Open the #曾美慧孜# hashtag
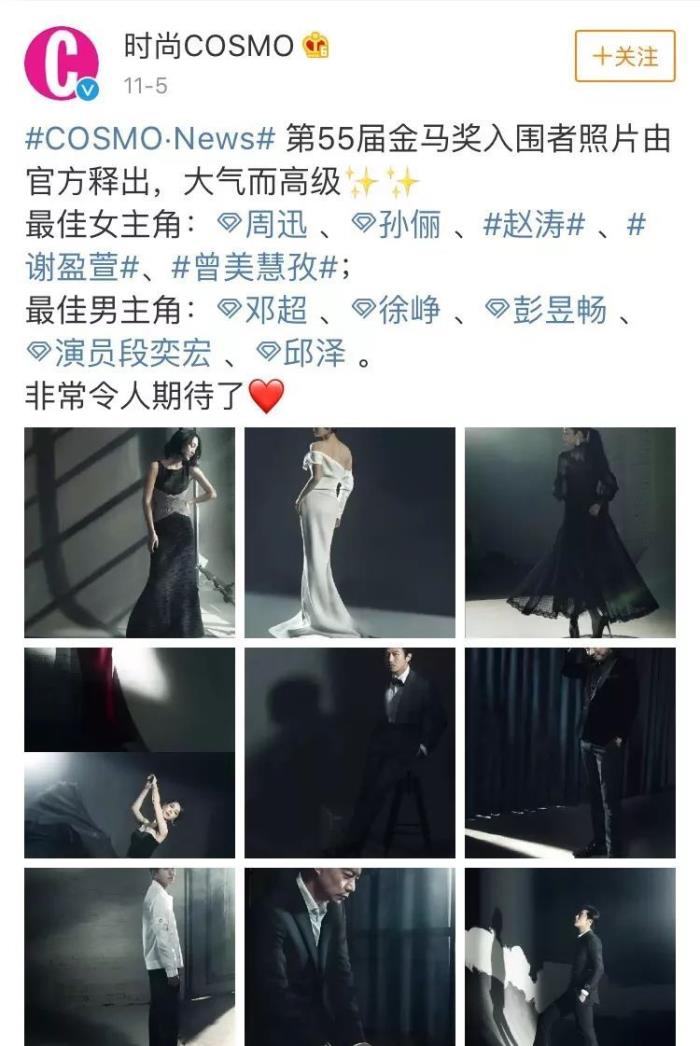This screenshot has width=700, height=1046. pyautogui.click(x=259, y=268)
